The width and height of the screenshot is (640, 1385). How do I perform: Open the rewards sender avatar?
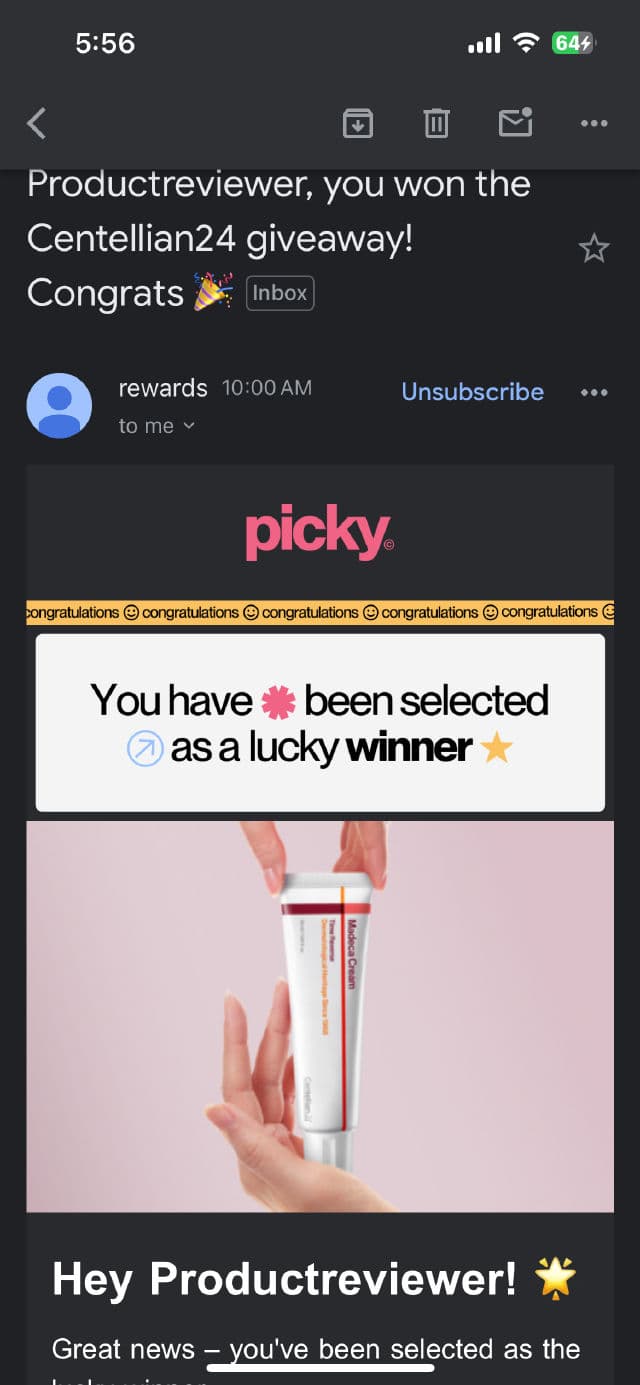(x=59, y=405)
